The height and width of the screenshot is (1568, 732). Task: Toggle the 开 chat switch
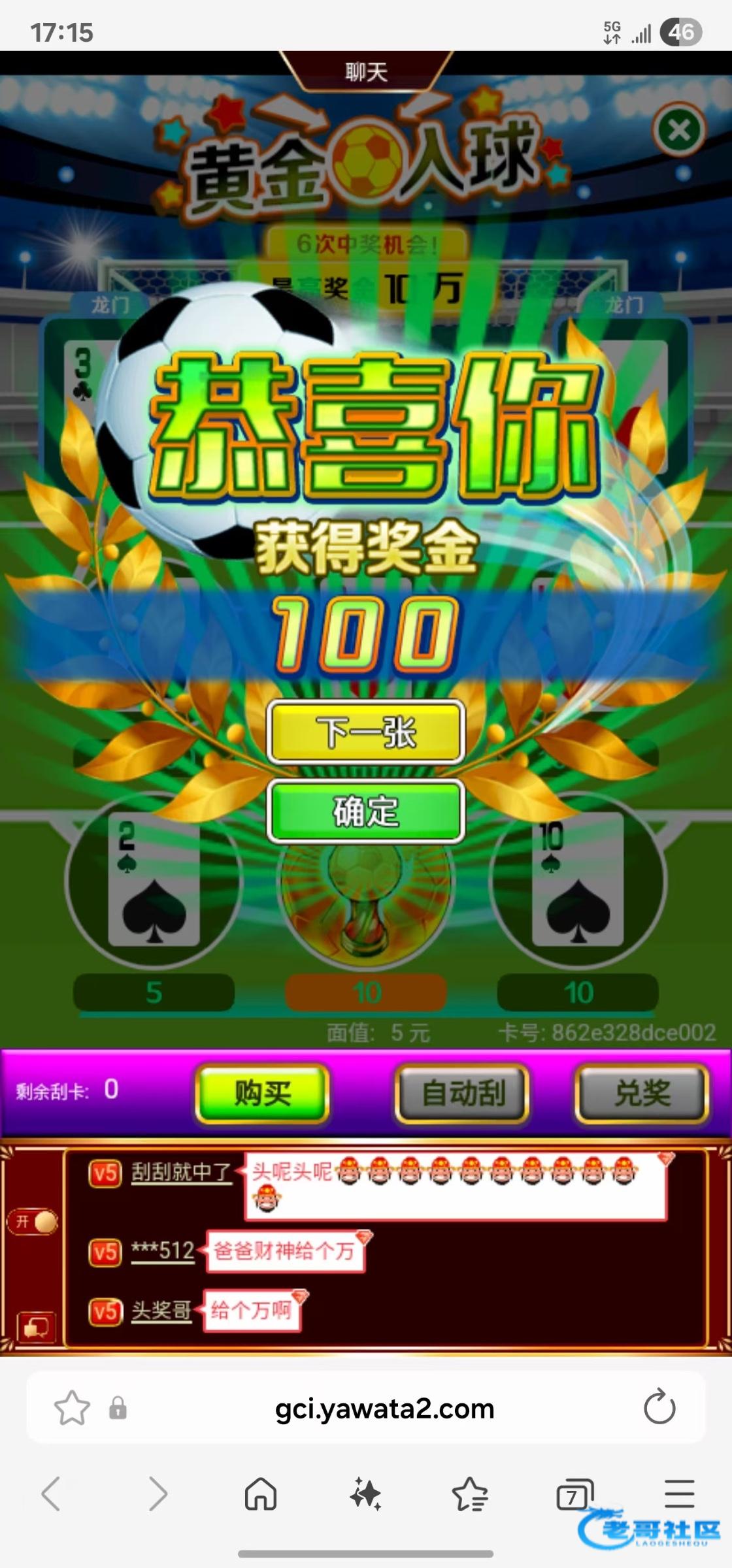[x=33, y=1221]
